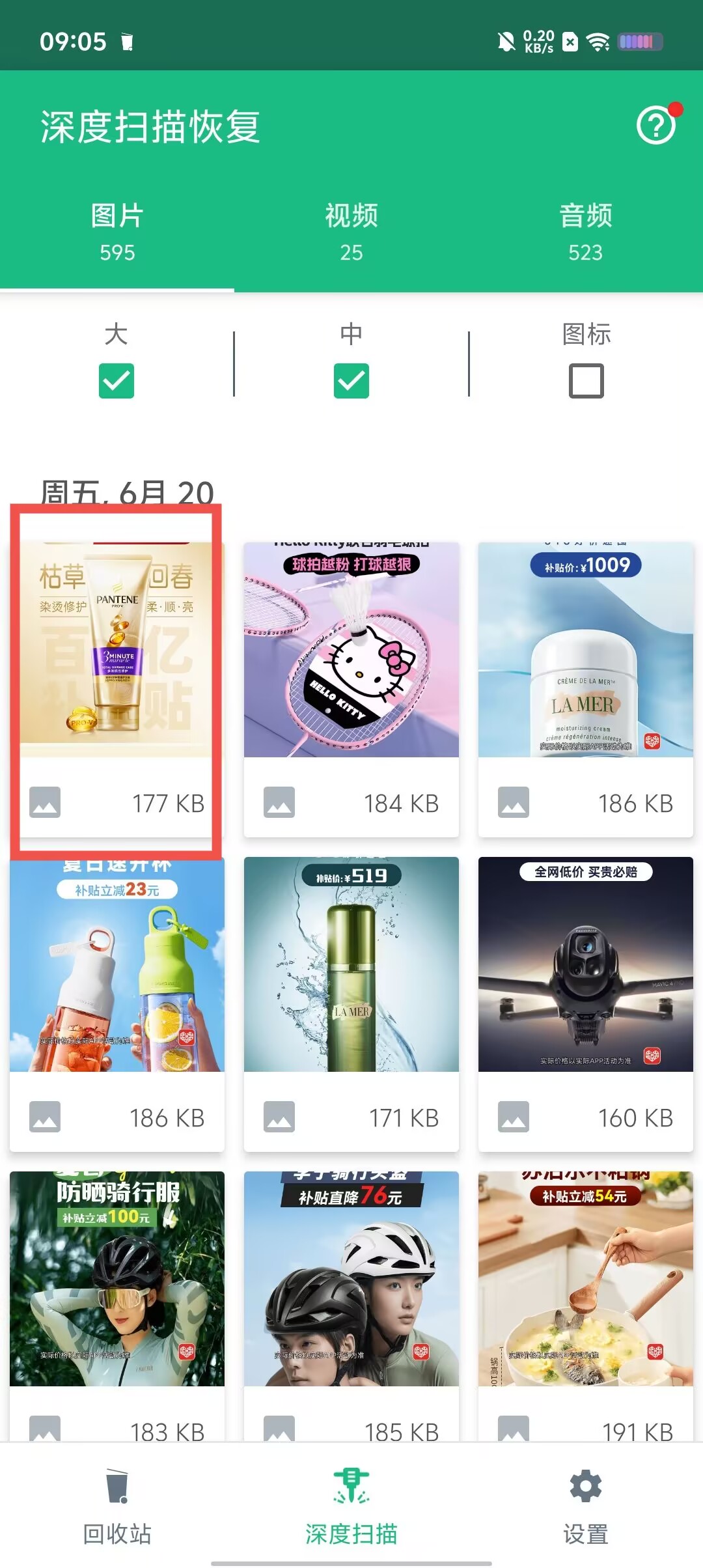The image size is (703, 1568).
Task: Open the Pantene 177 KB image
Action: pyautogui.click(x=117, y=651)
